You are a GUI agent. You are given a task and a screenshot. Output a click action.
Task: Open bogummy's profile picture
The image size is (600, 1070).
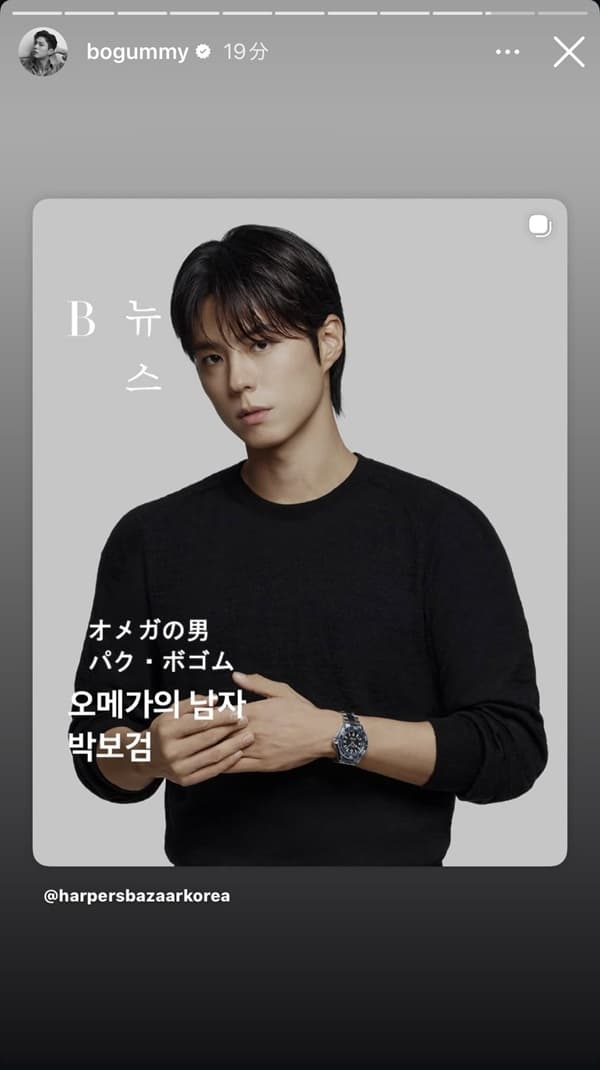pos(43,52)
